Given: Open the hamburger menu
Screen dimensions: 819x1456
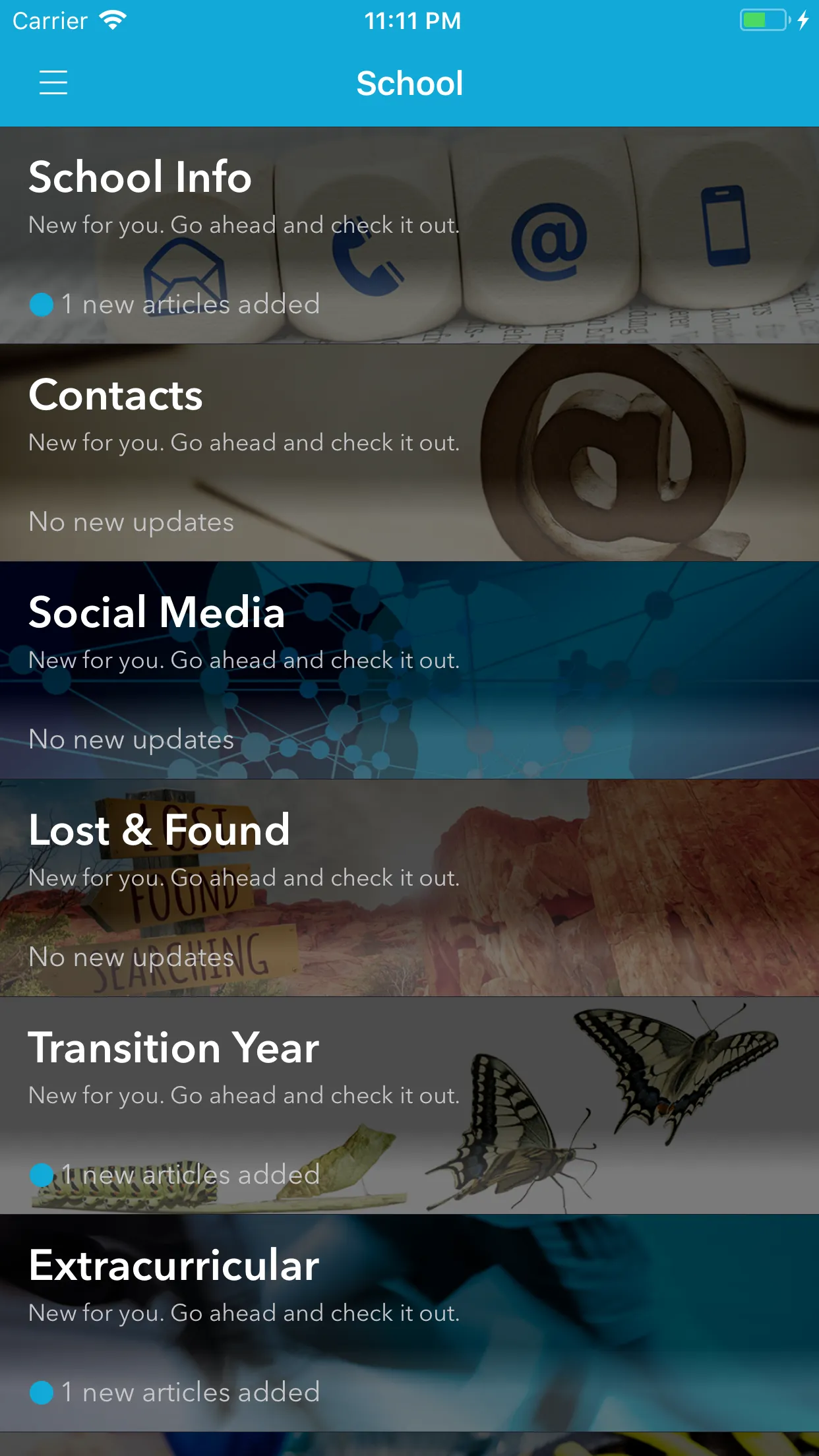Looking at the screenshot, I should (53, 83).
